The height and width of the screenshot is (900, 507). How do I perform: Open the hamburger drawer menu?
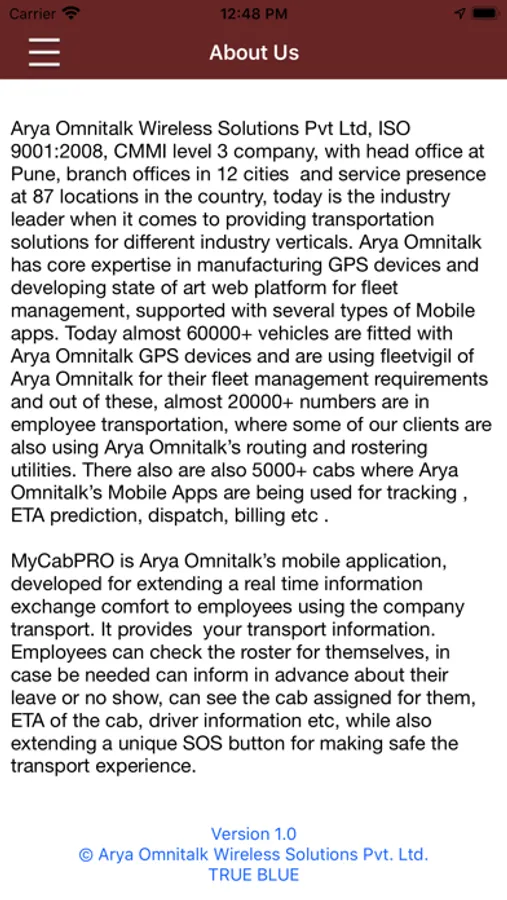tap(44, 52)
